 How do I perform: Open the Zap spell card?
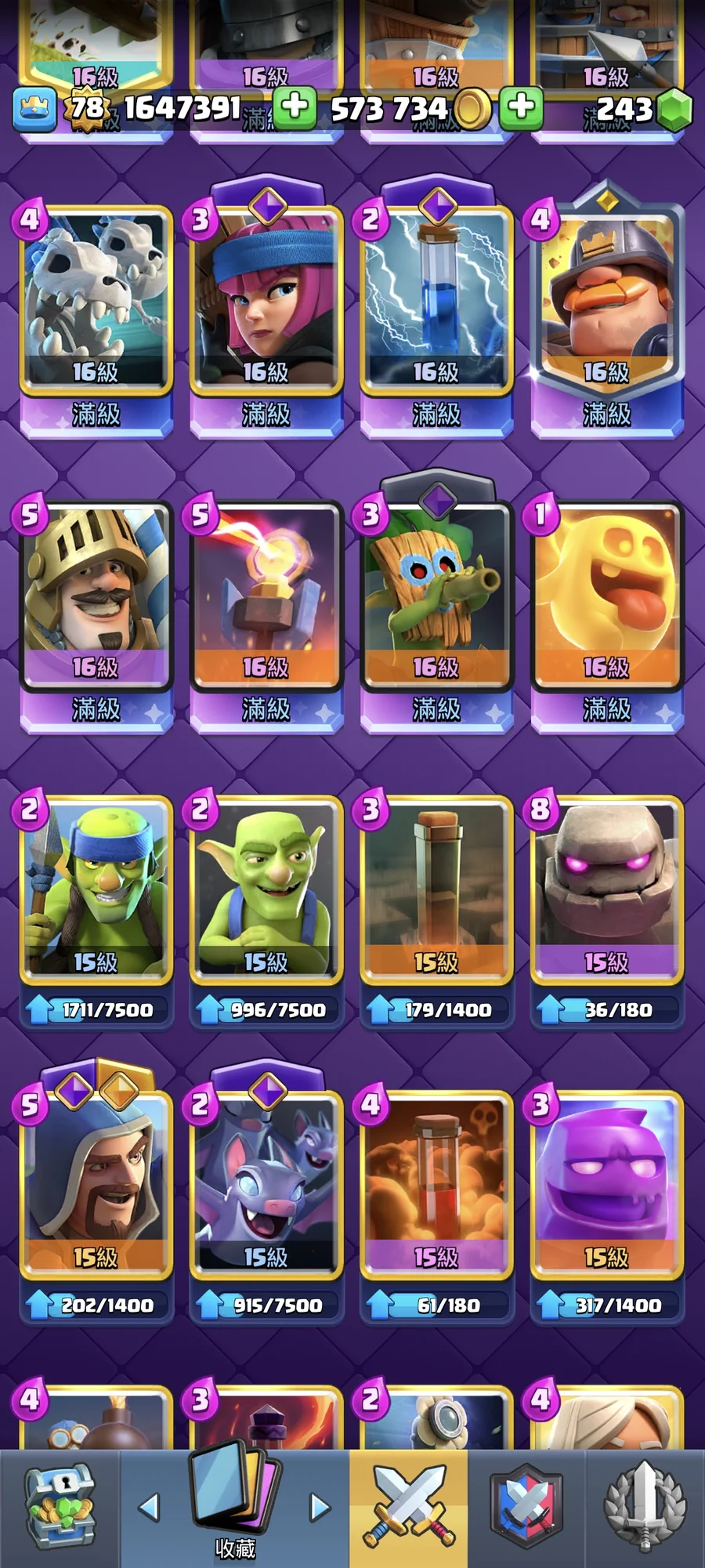[x=436, y=302]
